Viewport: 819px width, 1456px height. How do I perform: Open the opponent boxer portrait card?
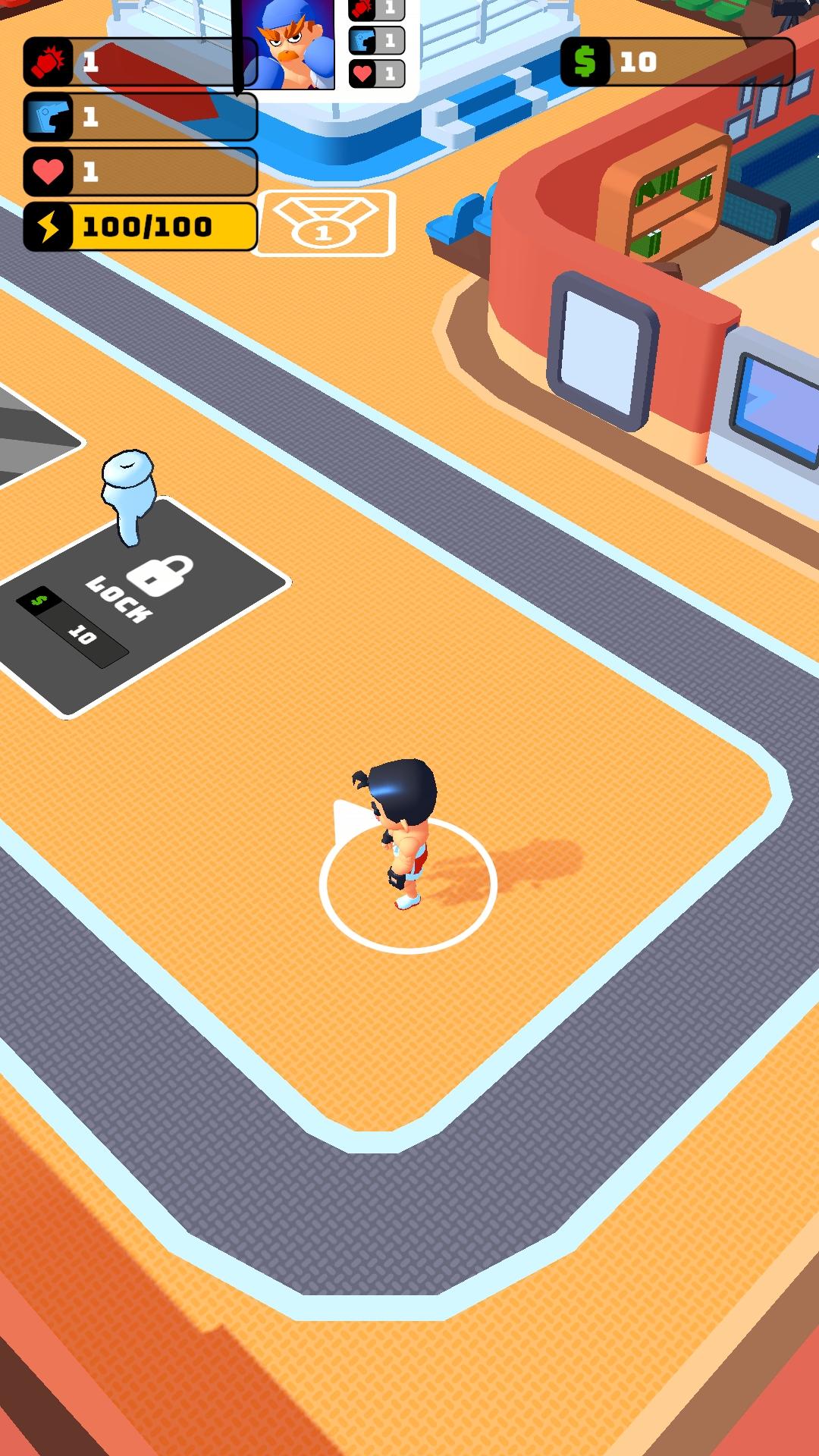click(x=290, y=44)
